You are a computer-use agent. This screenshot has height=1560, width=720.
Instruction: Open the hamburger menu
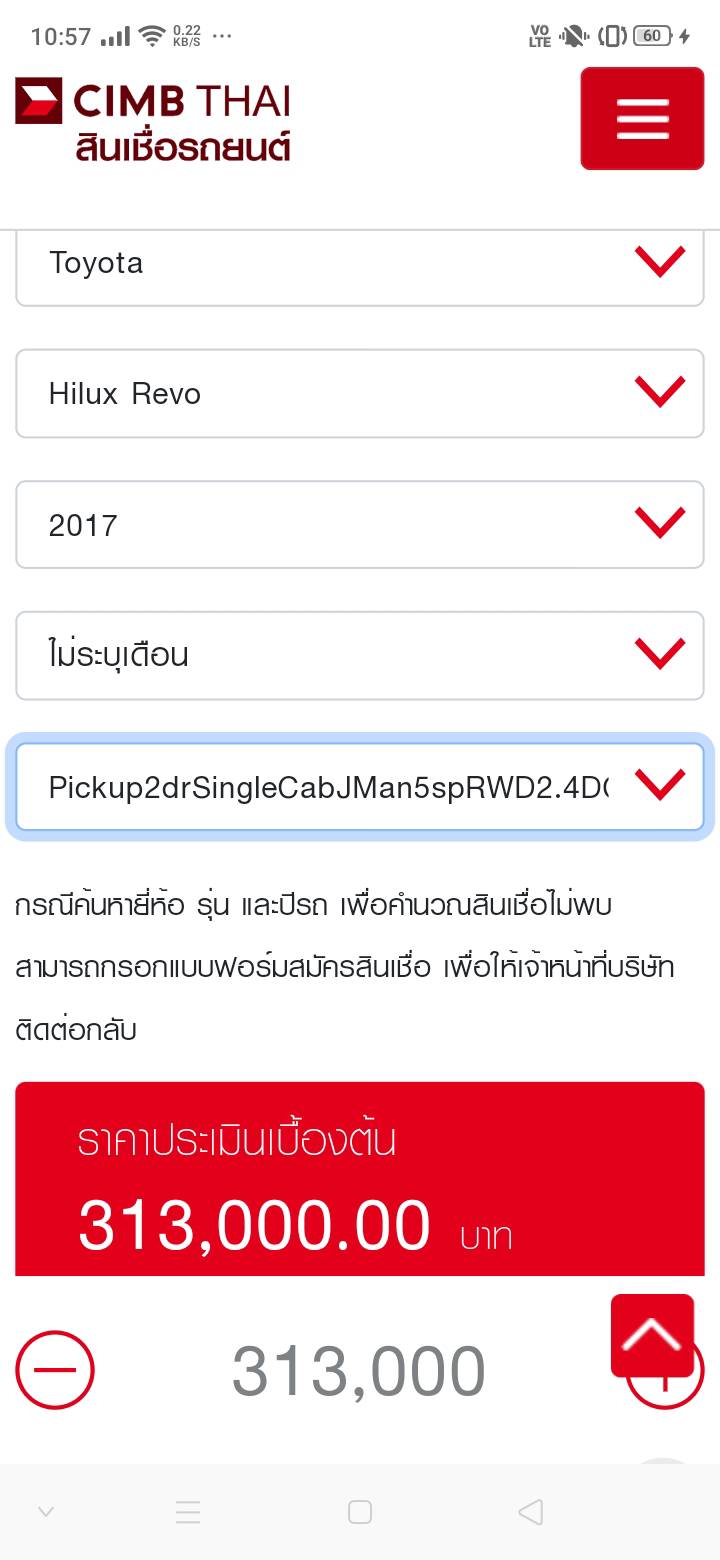pyautogui.click(x=642, y=118)
